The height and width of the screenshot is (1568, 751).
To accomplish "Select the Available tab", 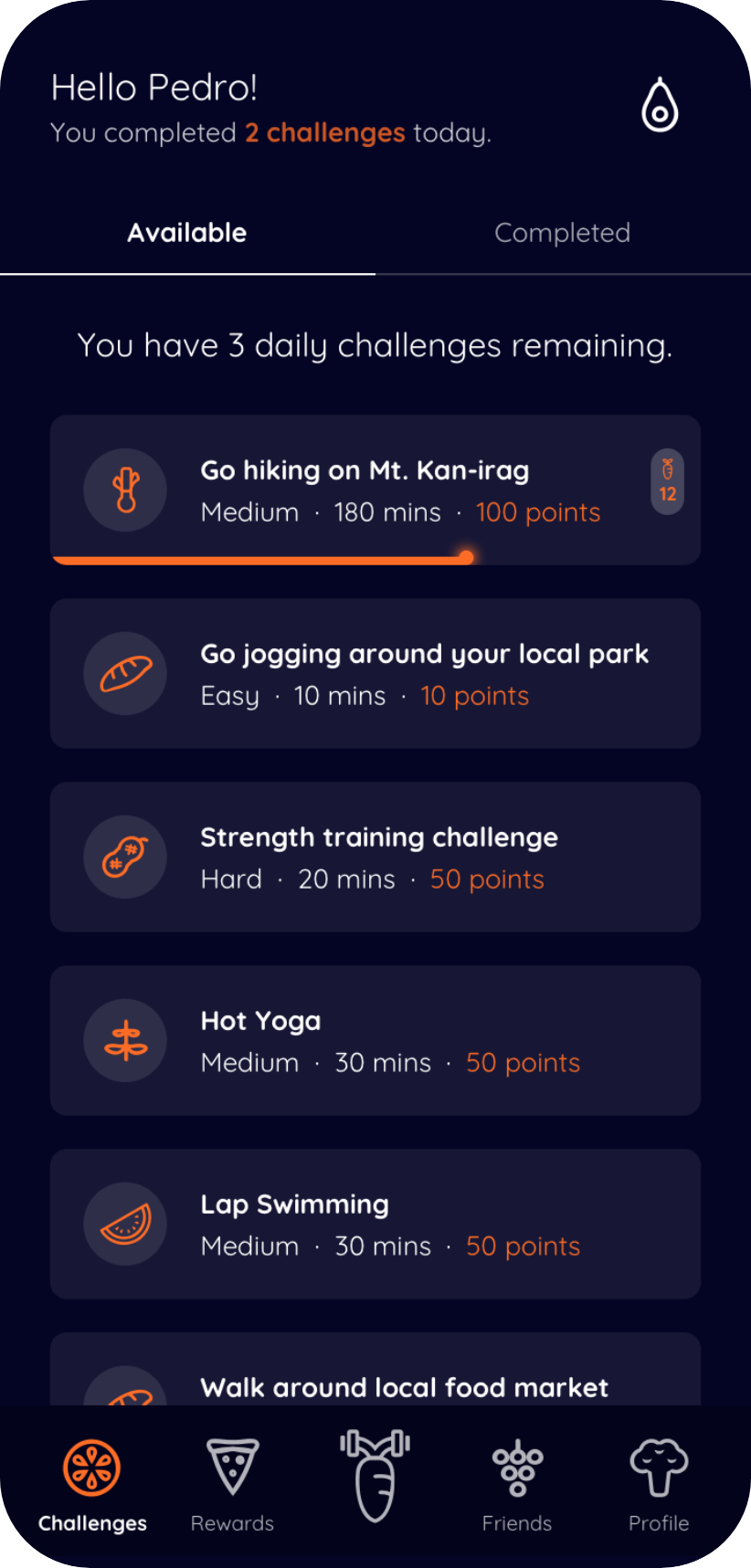I will pos(187,234).
